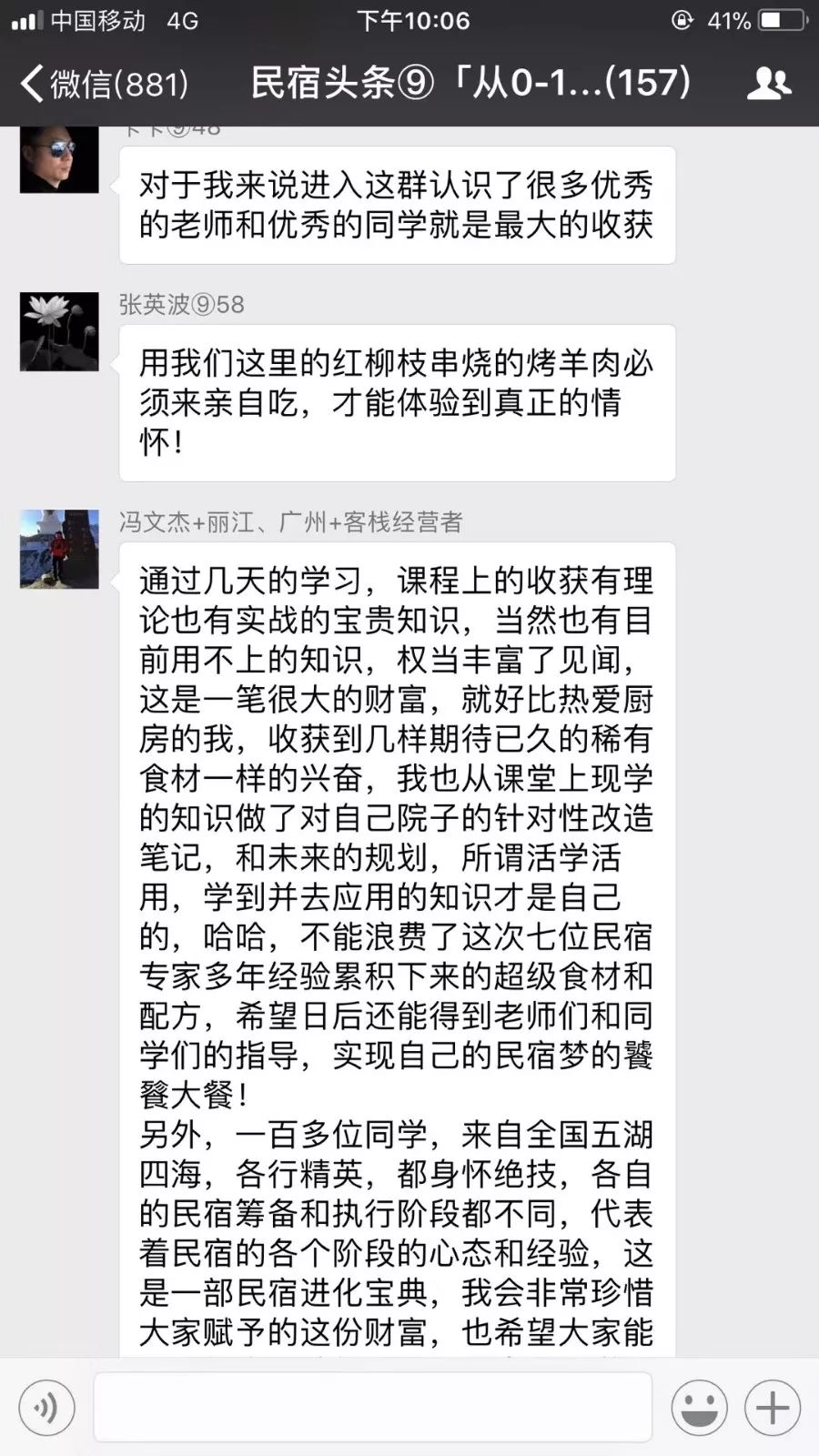819x1456 pixels.
Task: Open group members and chat info
Action: [769, 84]
